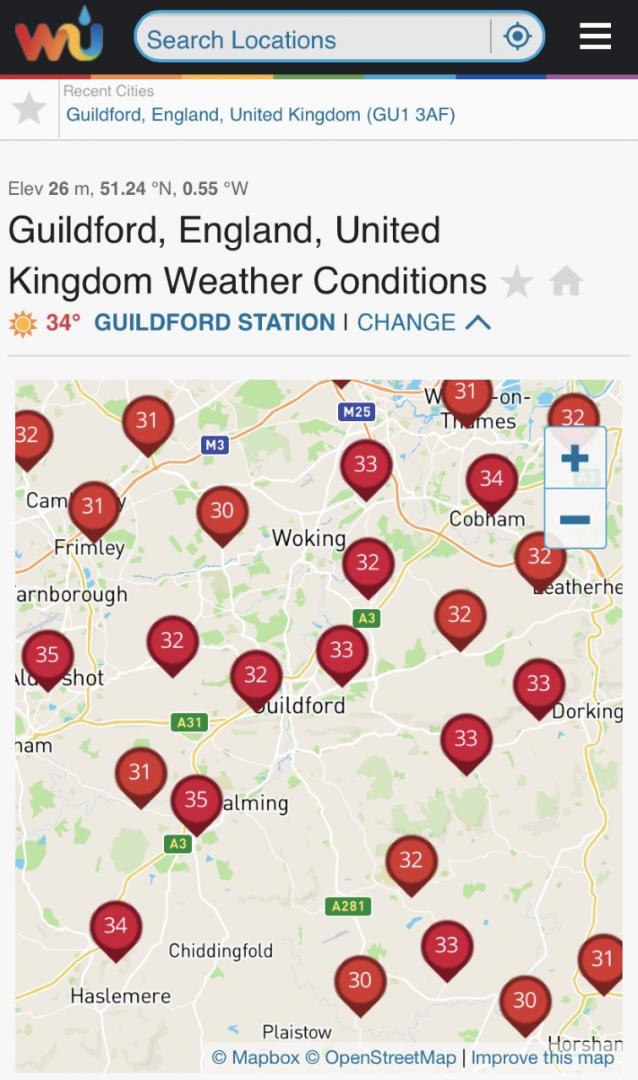
Task: Tap the Search Locations field
Action: coord(313,39)
